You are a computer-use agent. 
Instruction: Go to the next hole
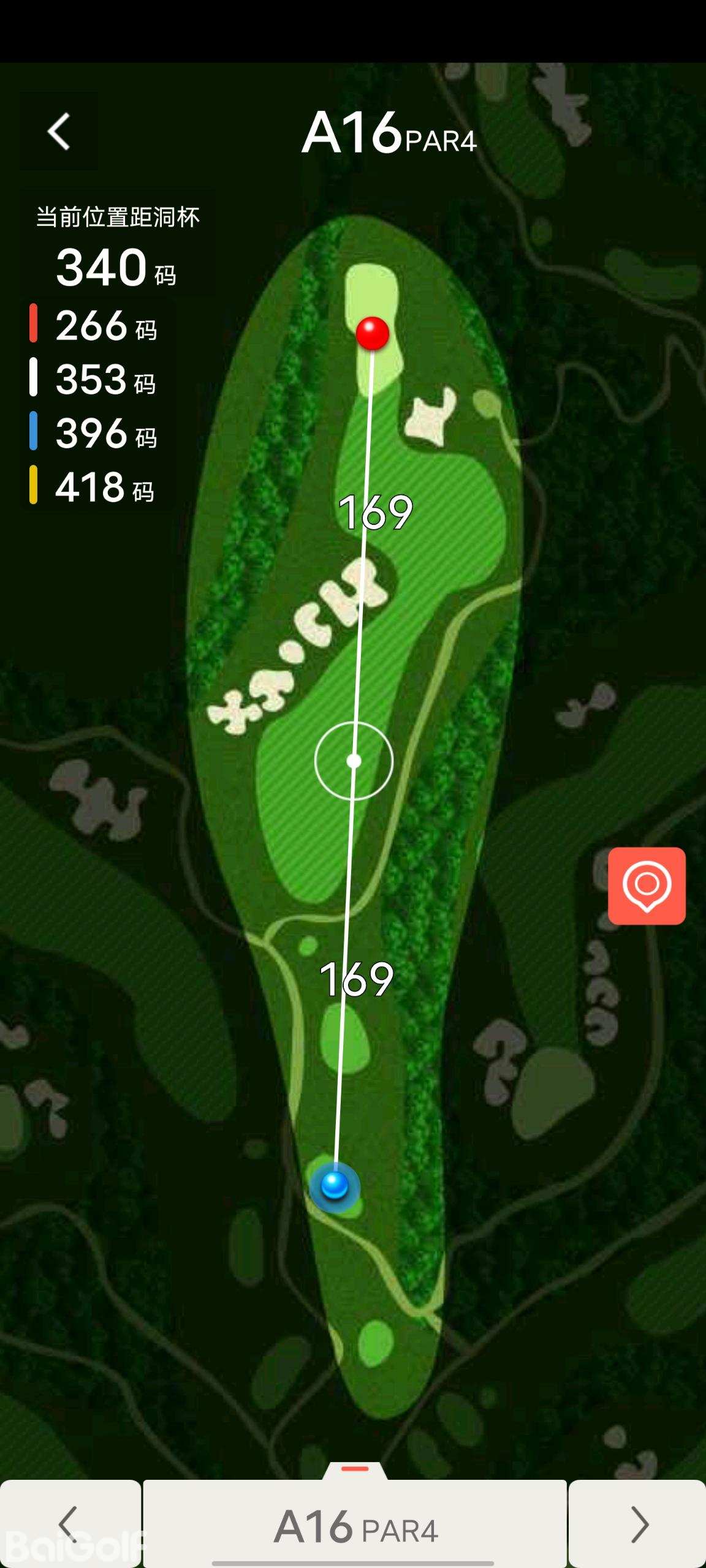click(x=638, y=1523)
